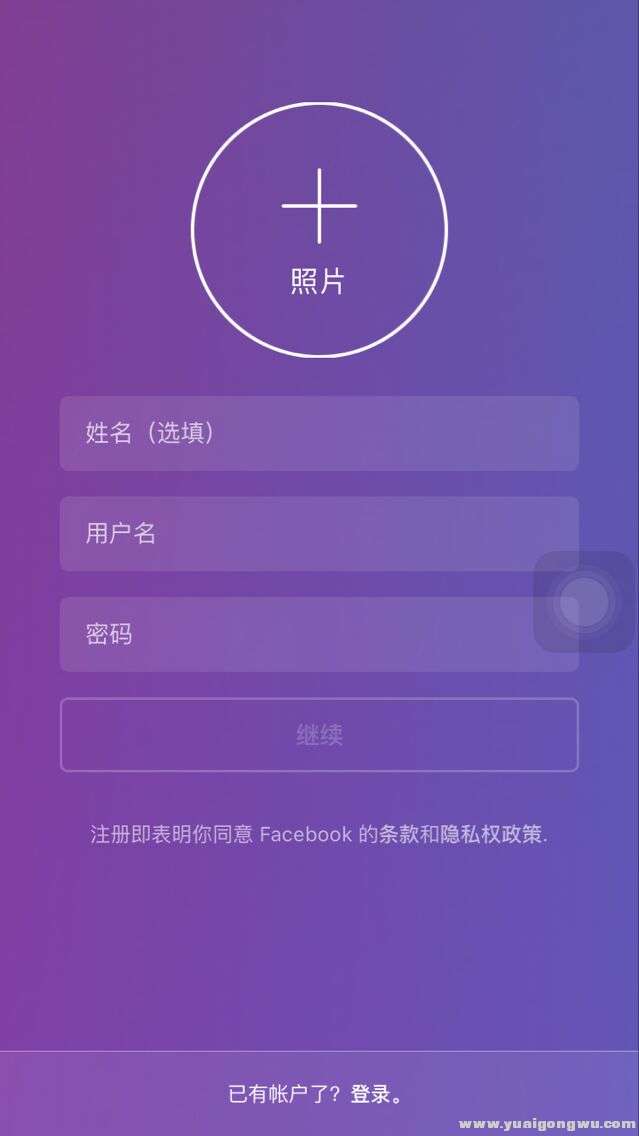Select the 密码 password field
Viewport: 639px width, 1136px height.
coord(300,634)
